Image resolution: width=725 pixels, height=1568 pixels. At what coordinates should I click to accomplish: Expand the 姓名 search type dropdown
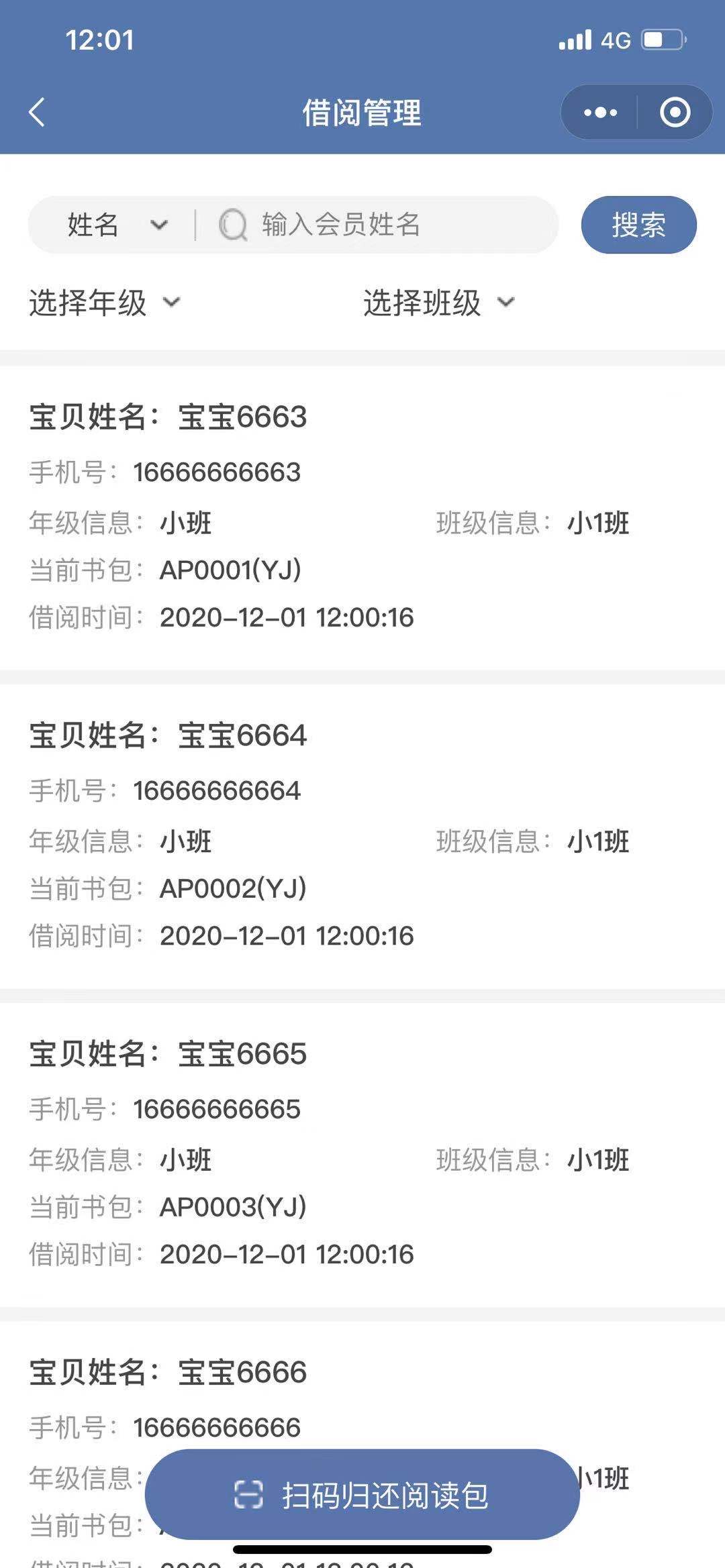coord(115,225)
